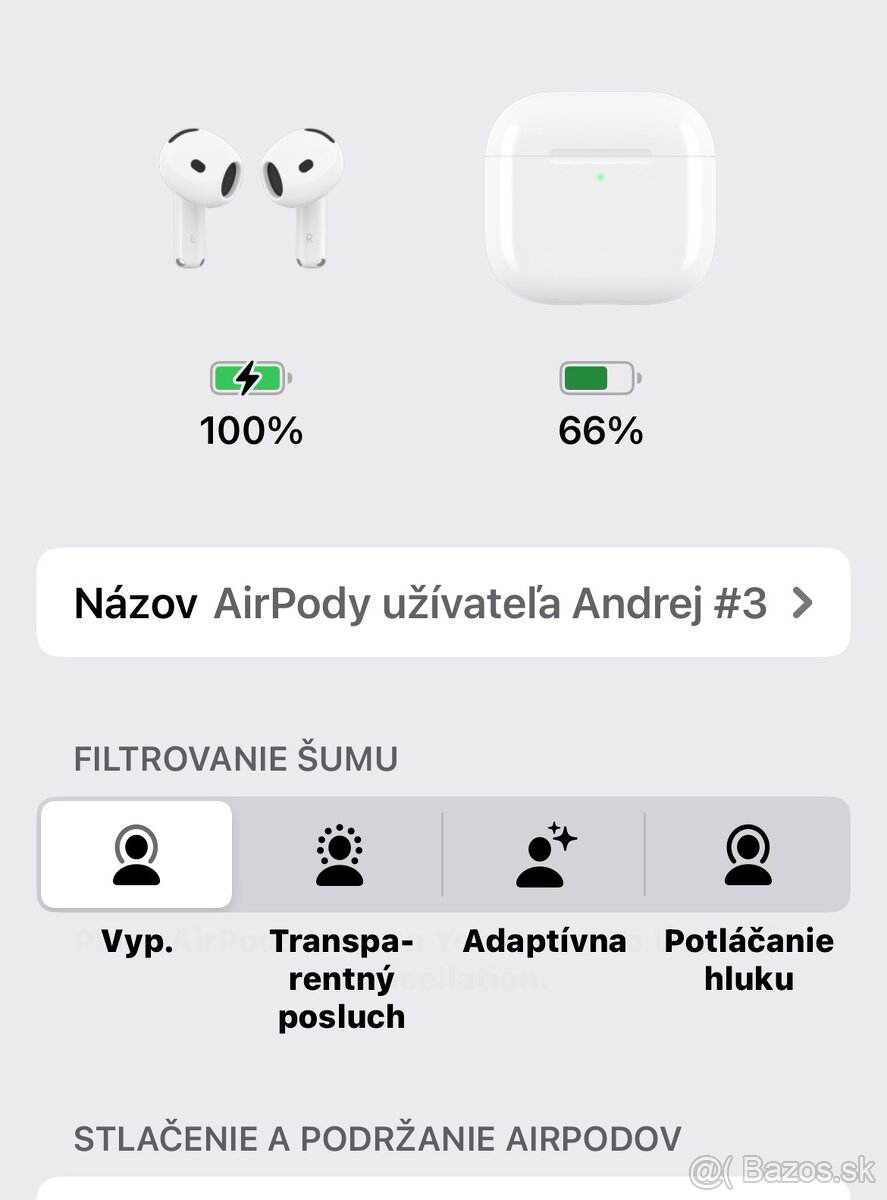Tap the Transparency mode dotted-halo icon
Viewport: 887px width, 1200px height.
[340, 855]
